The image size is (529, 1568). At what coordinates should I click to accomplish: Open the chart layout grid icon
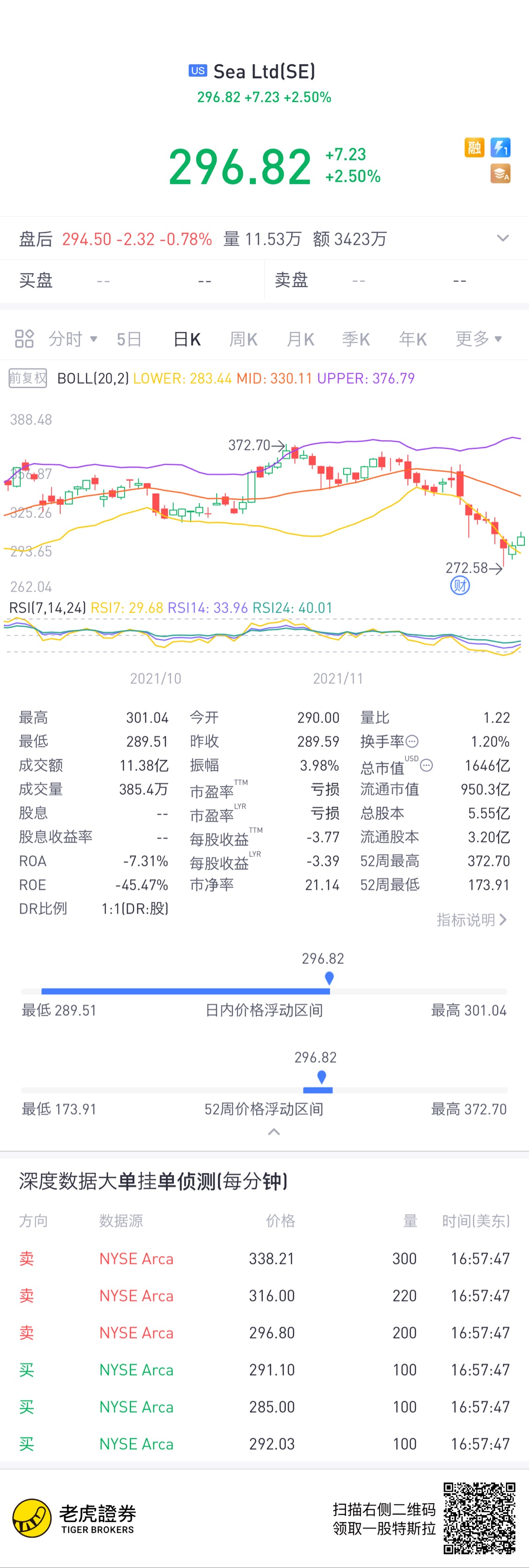24,338
